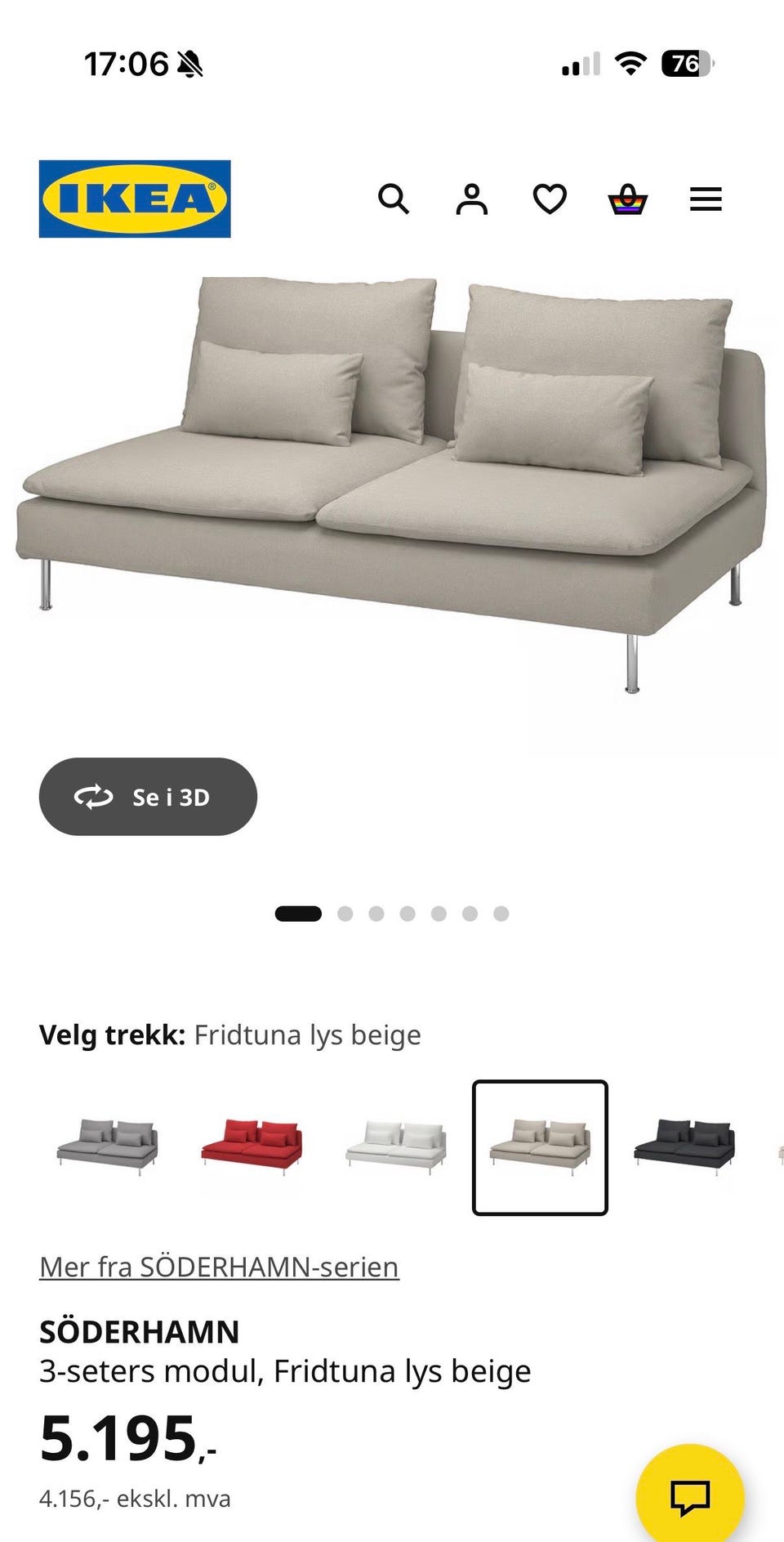Open your IKEA account profile
784x1542 pixels.
[472, 199]
